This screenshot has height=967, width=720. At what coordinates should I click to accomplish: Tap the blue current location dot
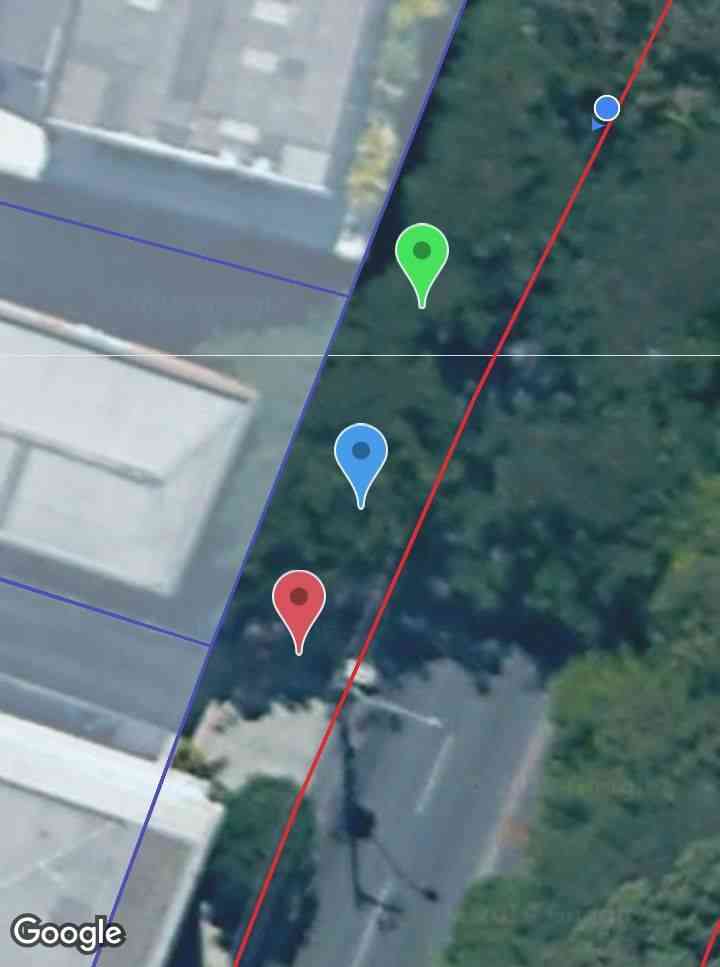click(x=606, y=108)
